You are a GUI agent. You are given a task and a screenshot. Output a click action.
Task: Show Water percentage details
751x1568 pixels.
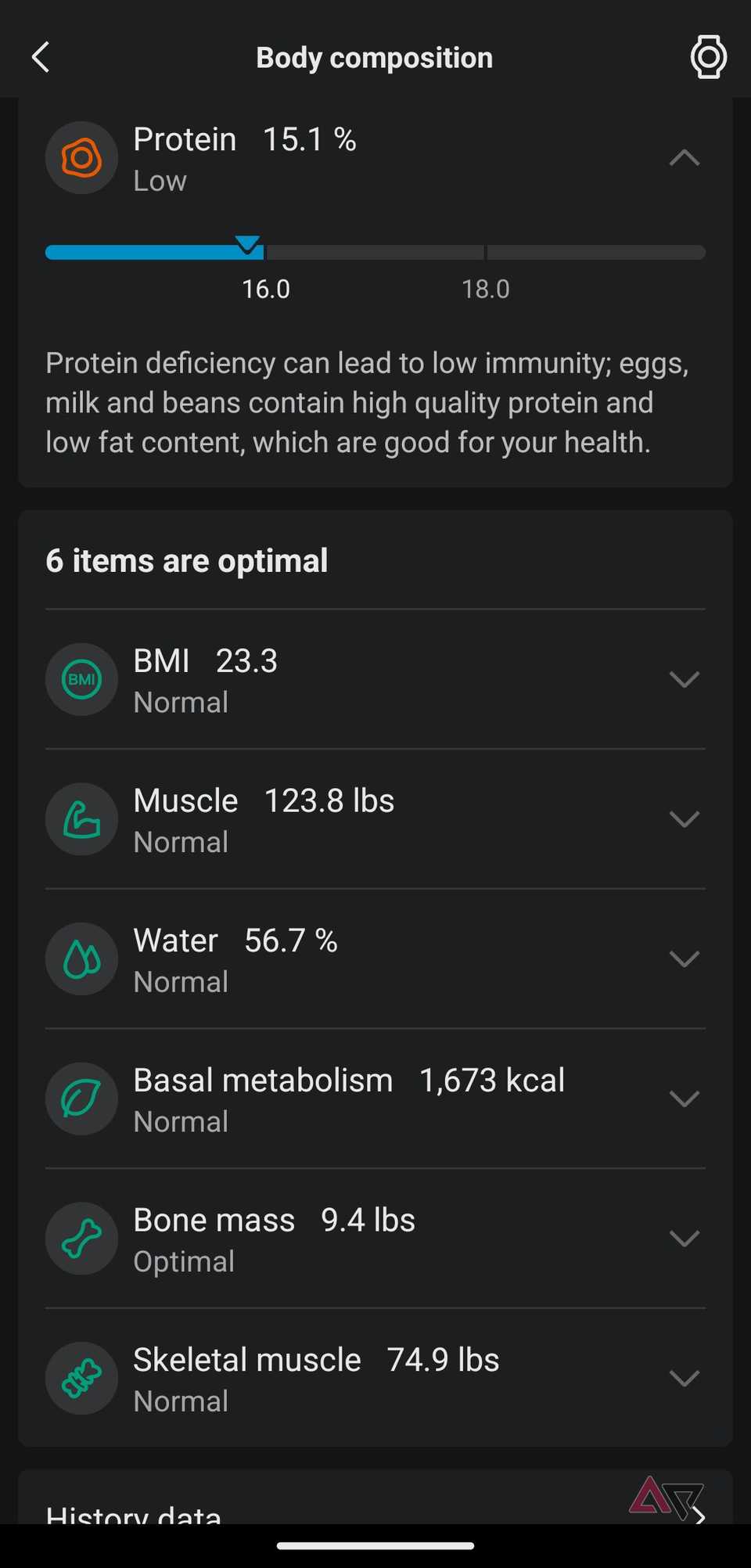[x=684, y=959]
